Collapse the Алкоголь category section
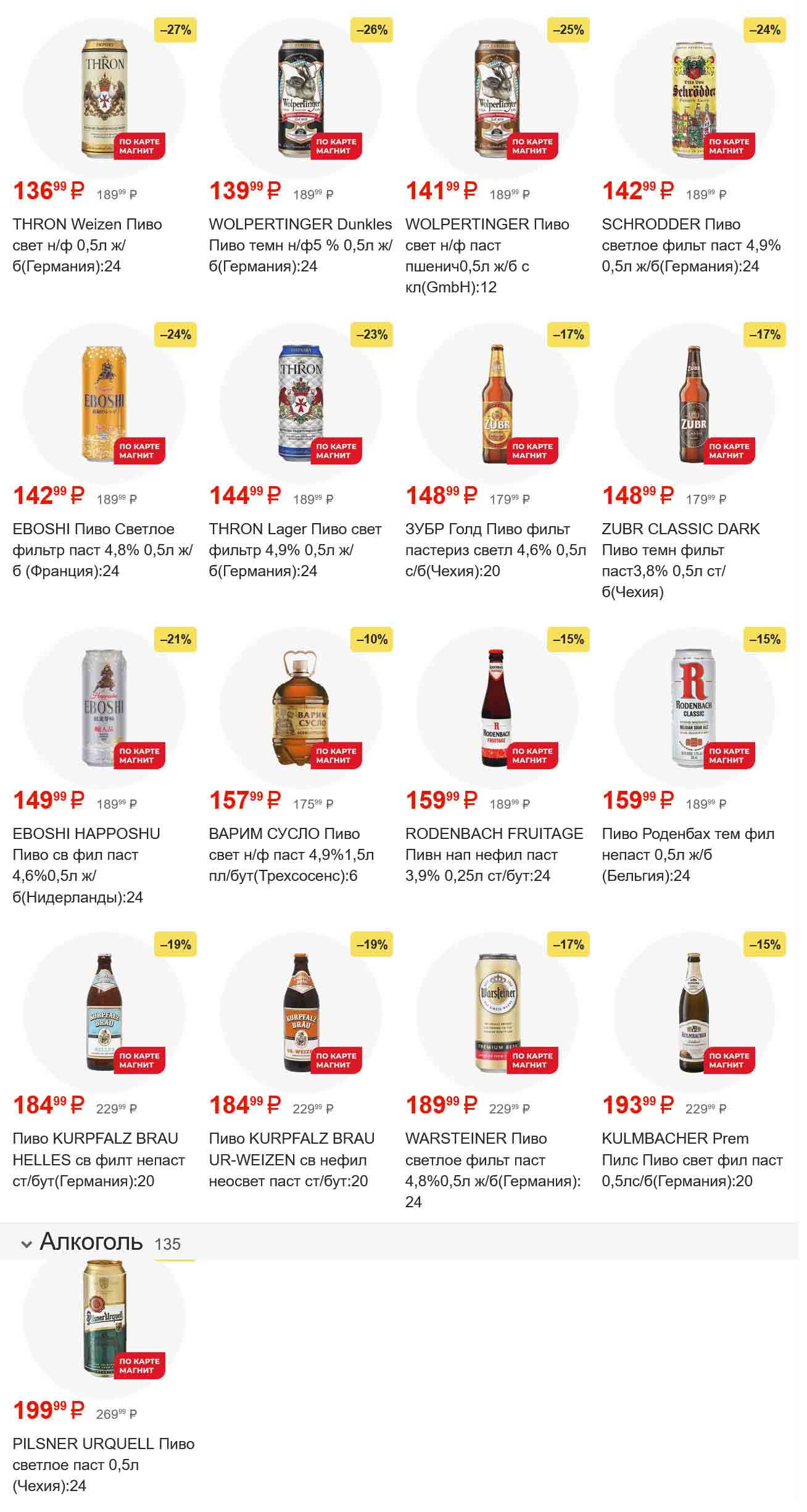The height and width of the screenshot is (1512, 807). tap(27, 1245)
